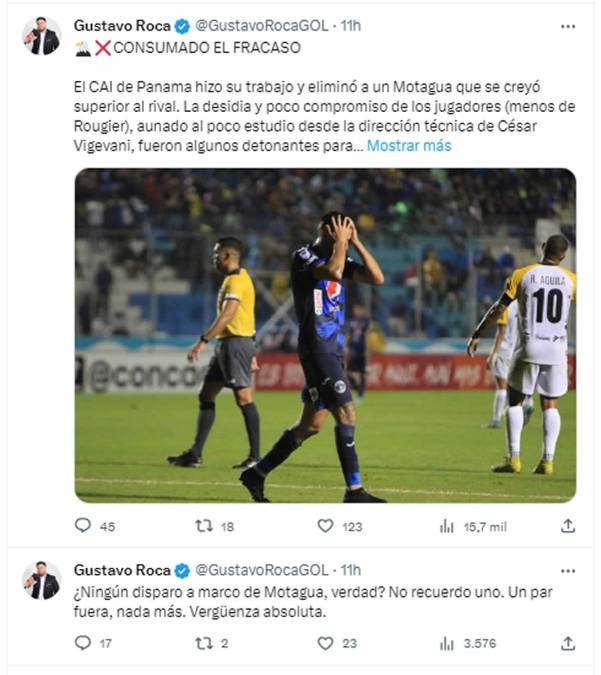
Task: Repost the CONSUMADO EL FRACASO post
Action: (203, 525)
